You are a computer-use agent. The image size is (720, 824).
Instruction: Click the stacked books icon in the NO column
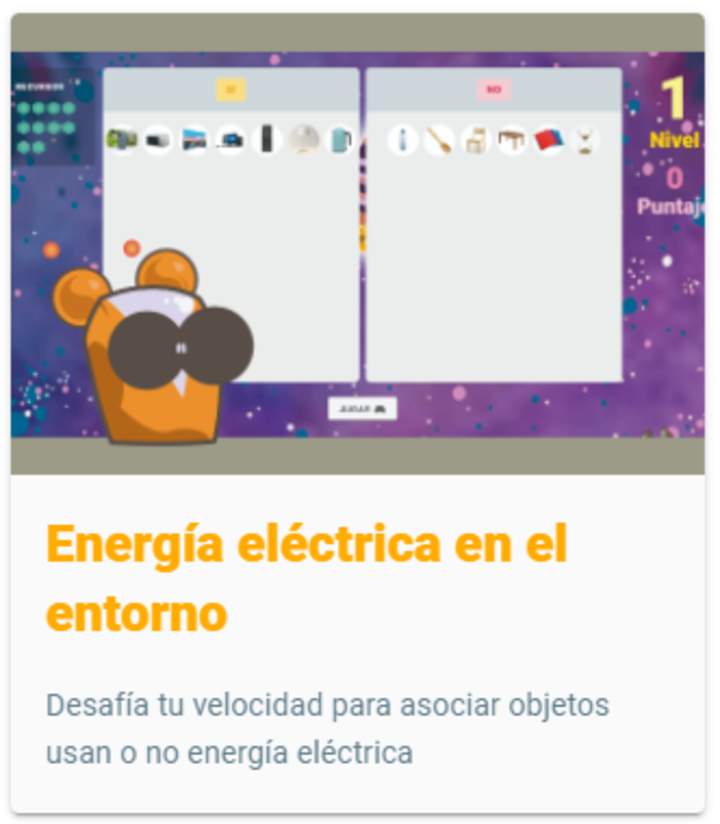[548, 140]
